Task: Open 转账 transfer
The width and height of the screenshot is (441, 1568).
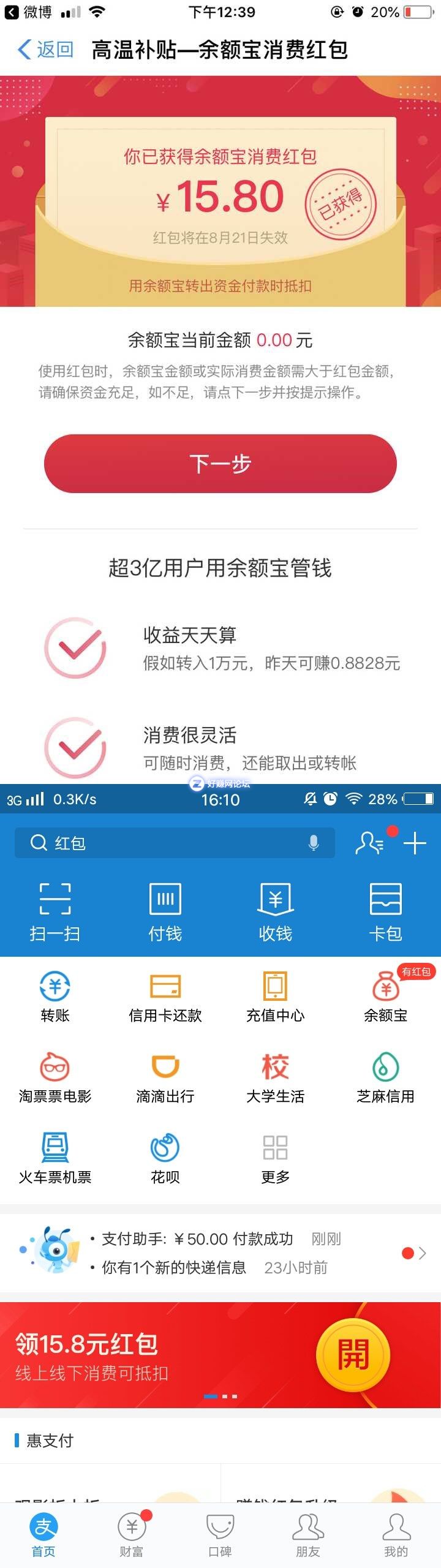Action: 55,997
